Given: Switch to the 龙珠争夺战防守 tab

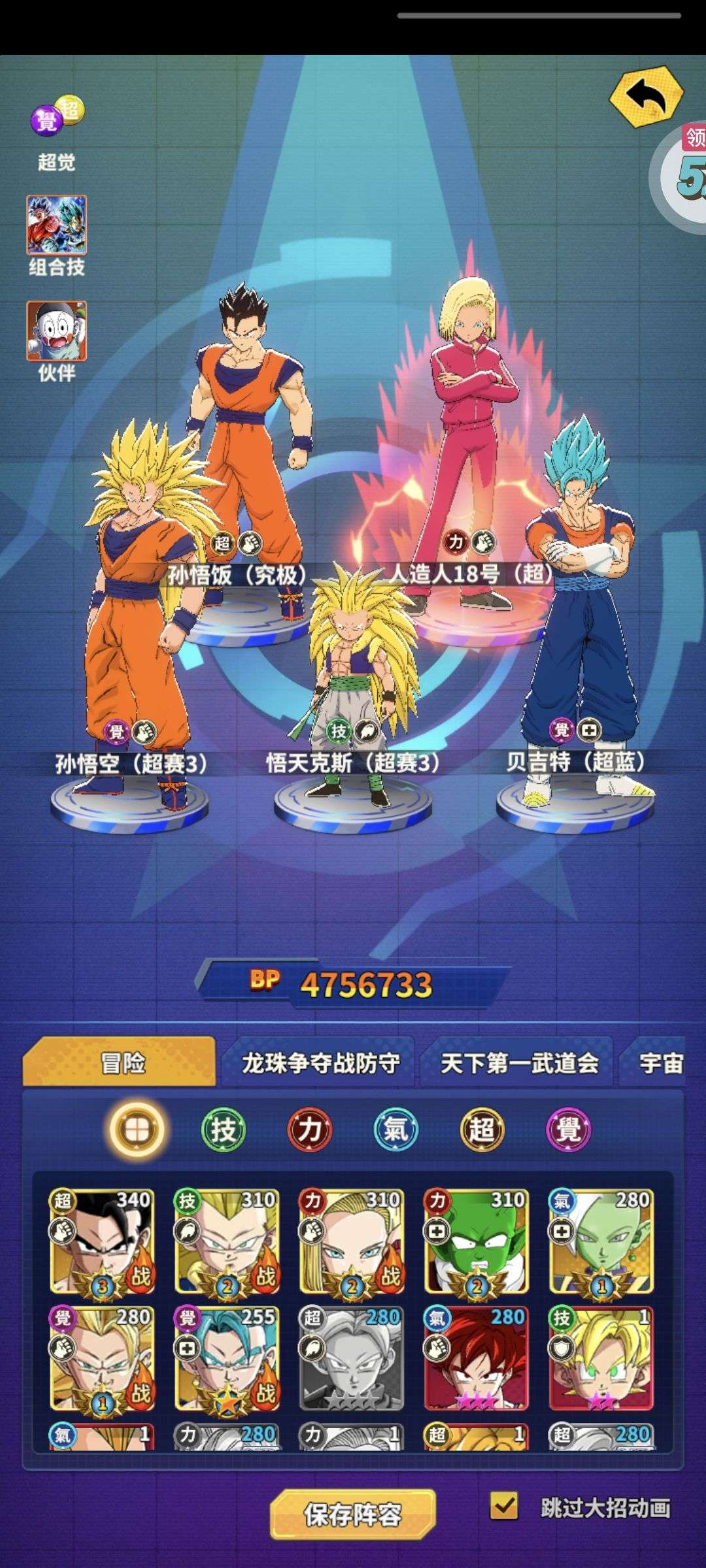Looking at the screenshot, I should 320,1063.
